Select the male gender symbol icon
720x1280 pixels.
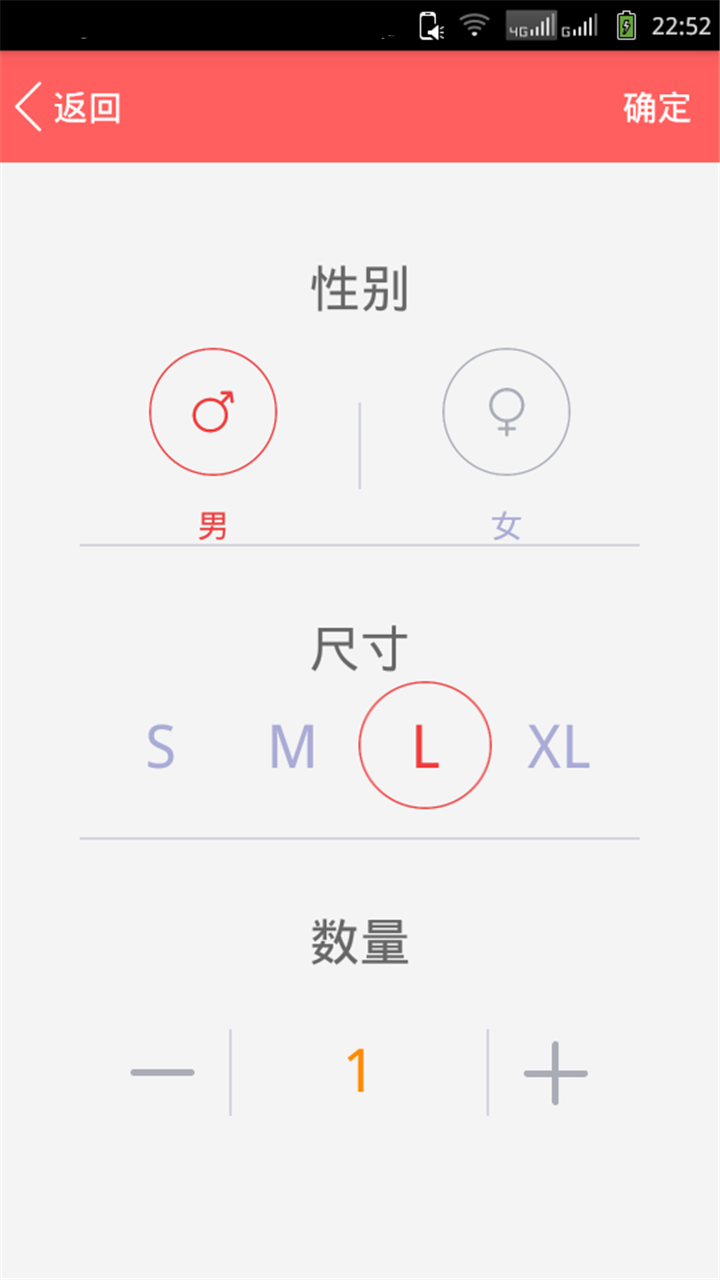click(213, 412)
